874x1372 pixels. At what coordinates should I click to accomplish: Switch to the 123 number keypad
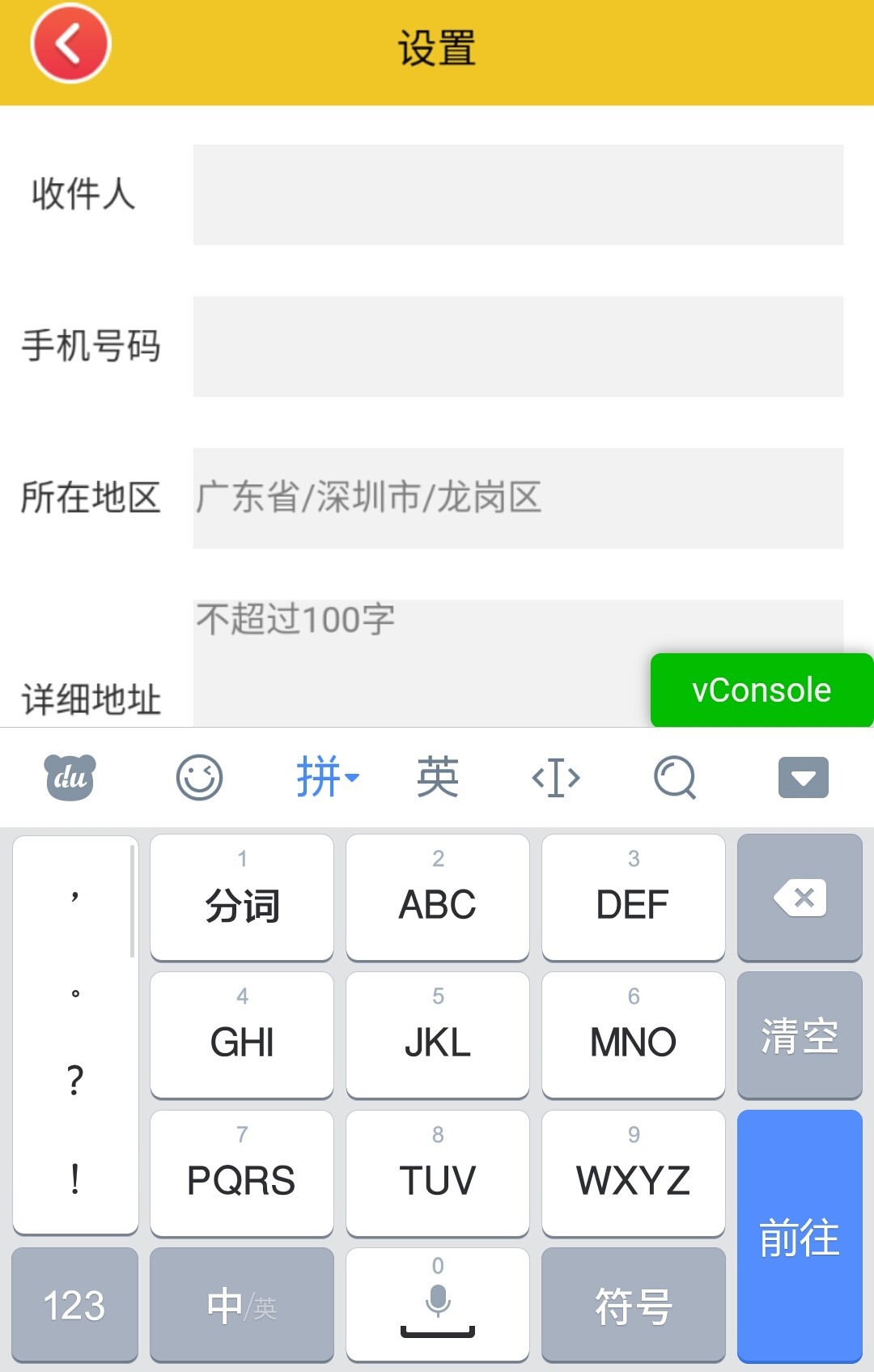(74, 1305)
